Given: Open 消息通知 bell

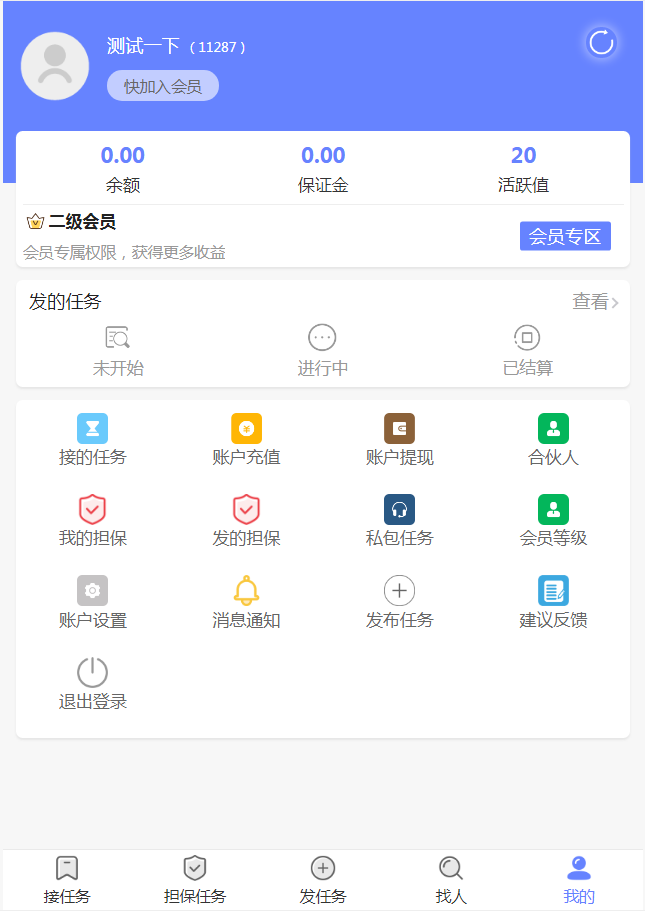Looking at the screenshot, I should tap(246, 603).
